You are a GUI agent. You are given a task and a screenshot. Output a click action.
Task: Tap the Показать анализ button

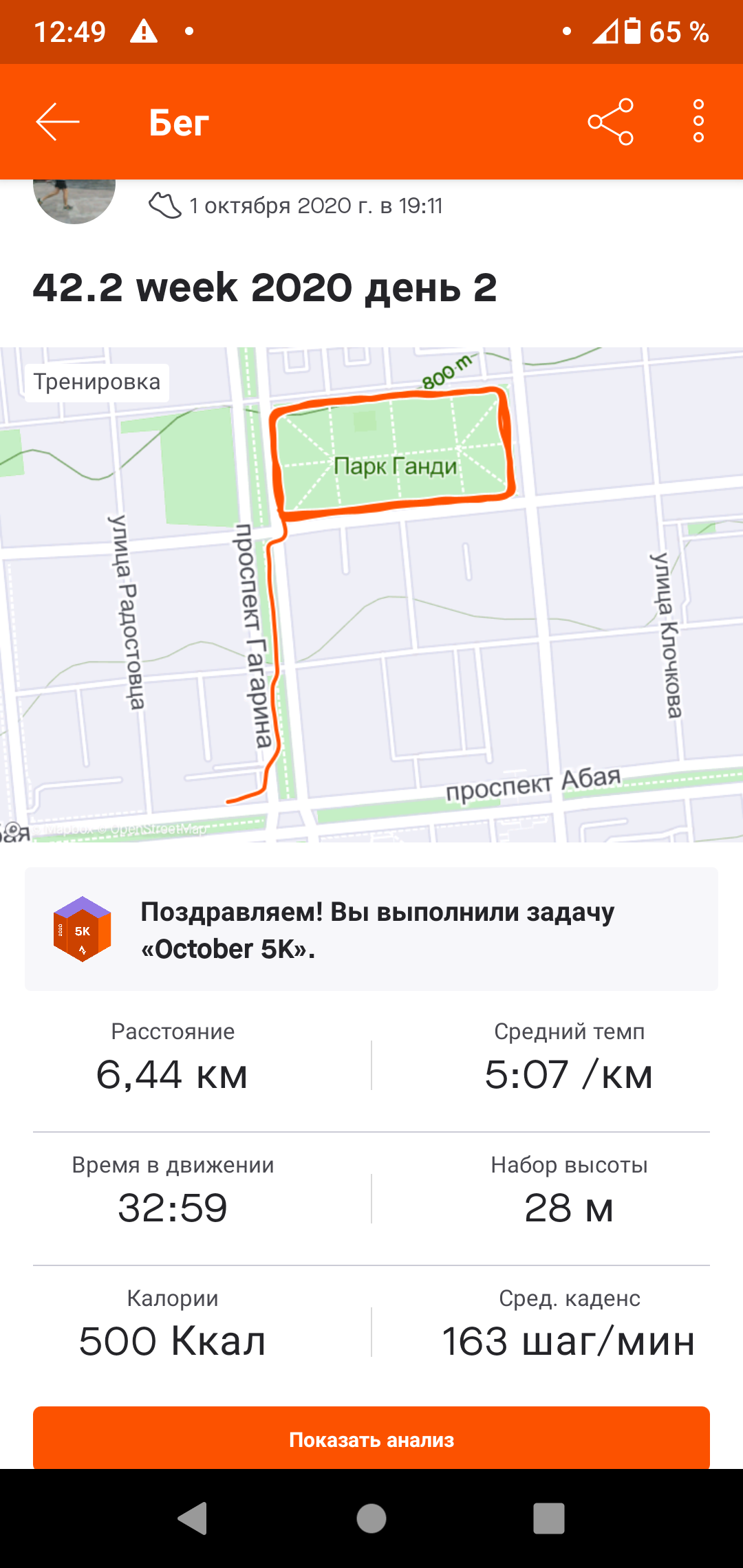coord(371,1439)
